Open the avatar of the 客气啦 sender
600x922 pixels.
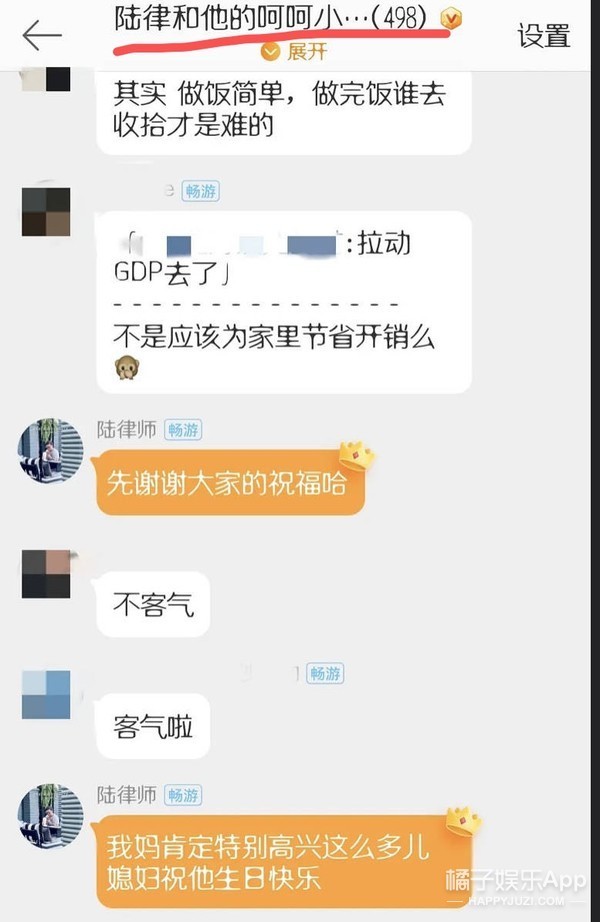click(46, 695)
